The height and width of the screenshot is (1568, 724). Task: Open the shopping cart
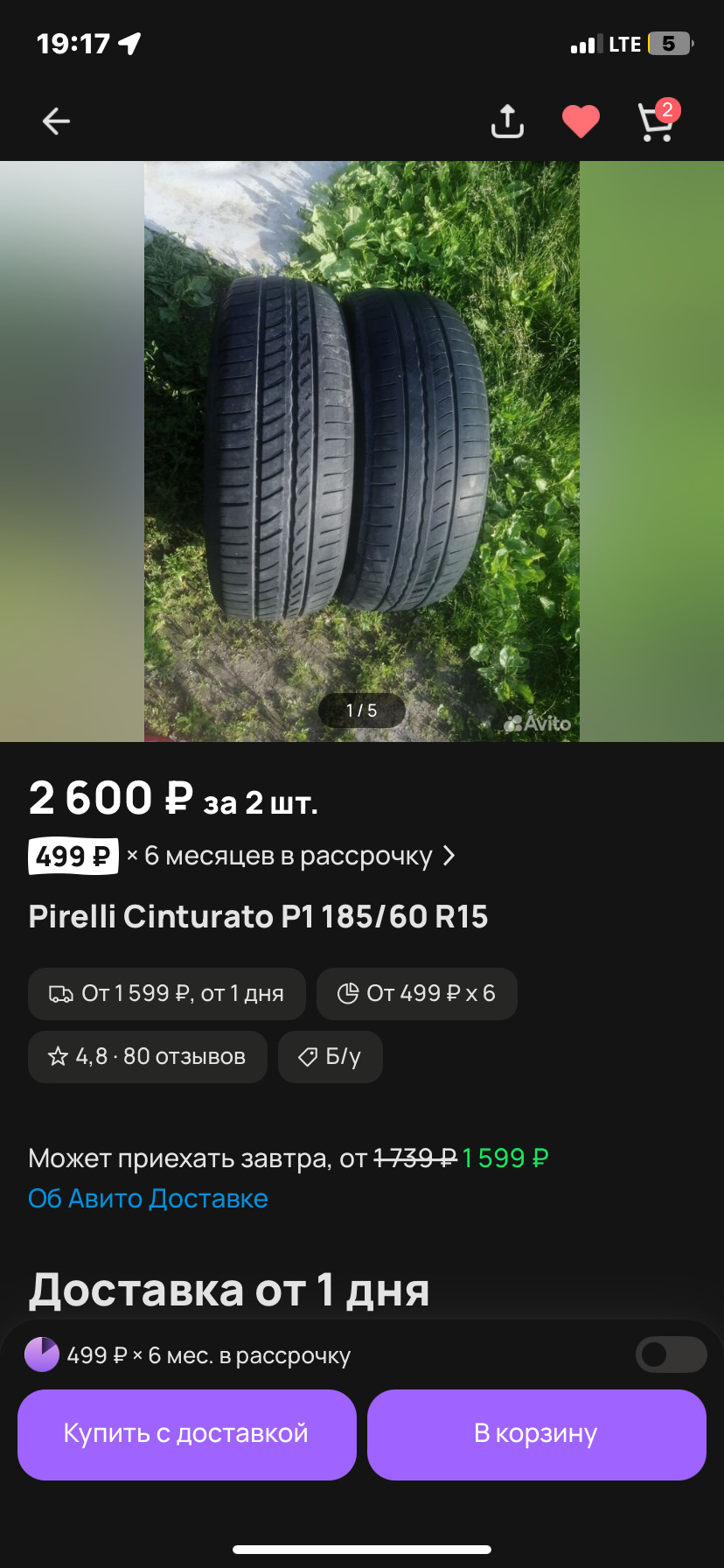[656, 121]
